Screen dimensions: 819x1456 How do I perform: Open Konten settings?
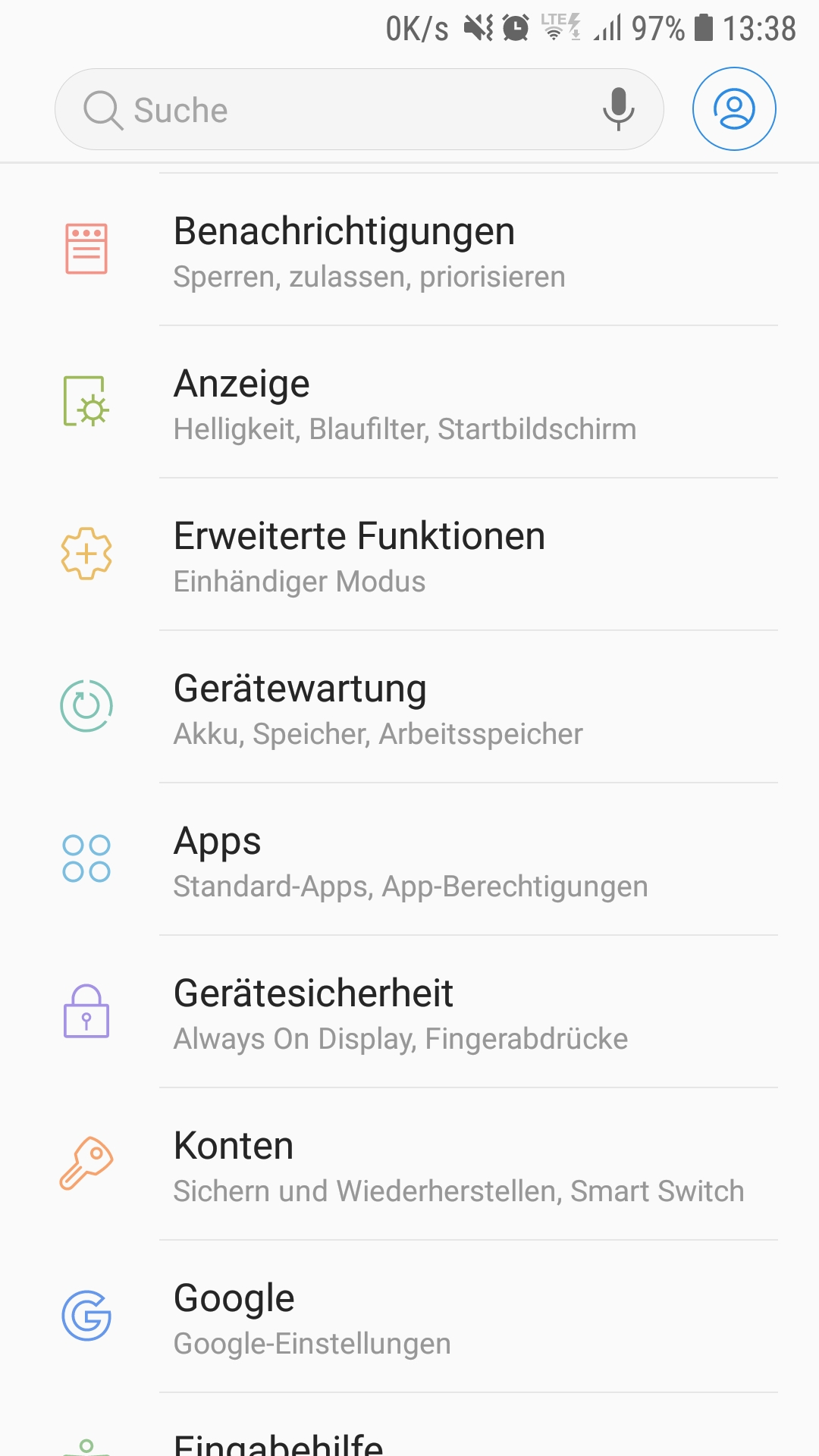pyautogui.click(x=409, y=1165)
